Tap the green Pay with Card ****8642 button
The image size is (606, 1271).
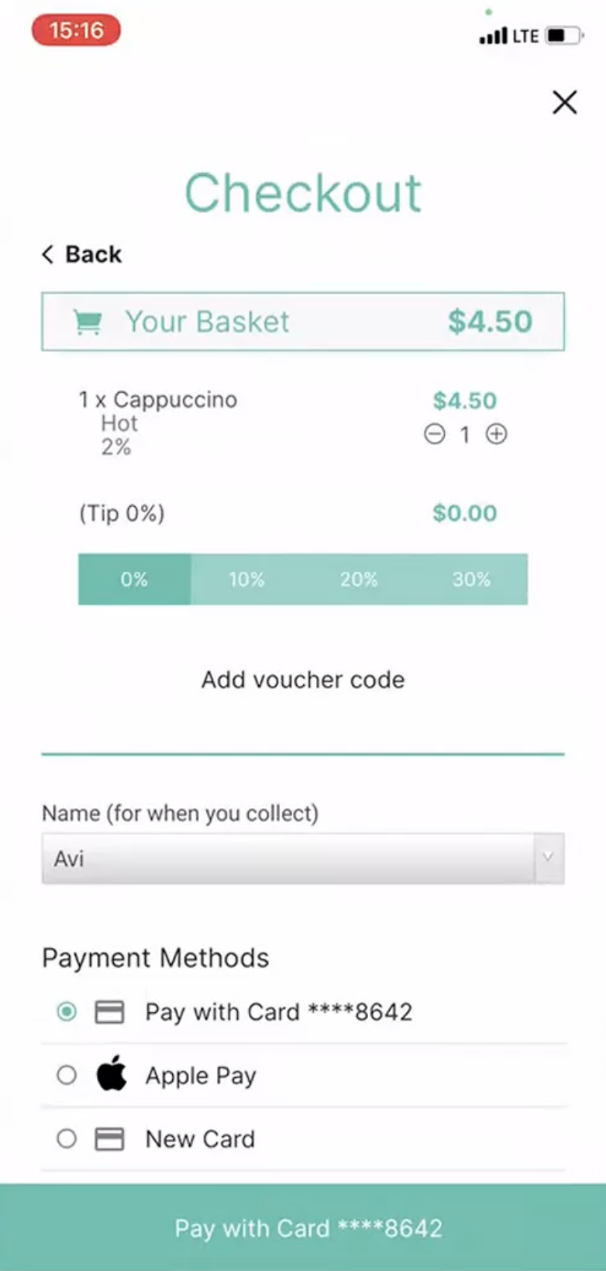303,1227
